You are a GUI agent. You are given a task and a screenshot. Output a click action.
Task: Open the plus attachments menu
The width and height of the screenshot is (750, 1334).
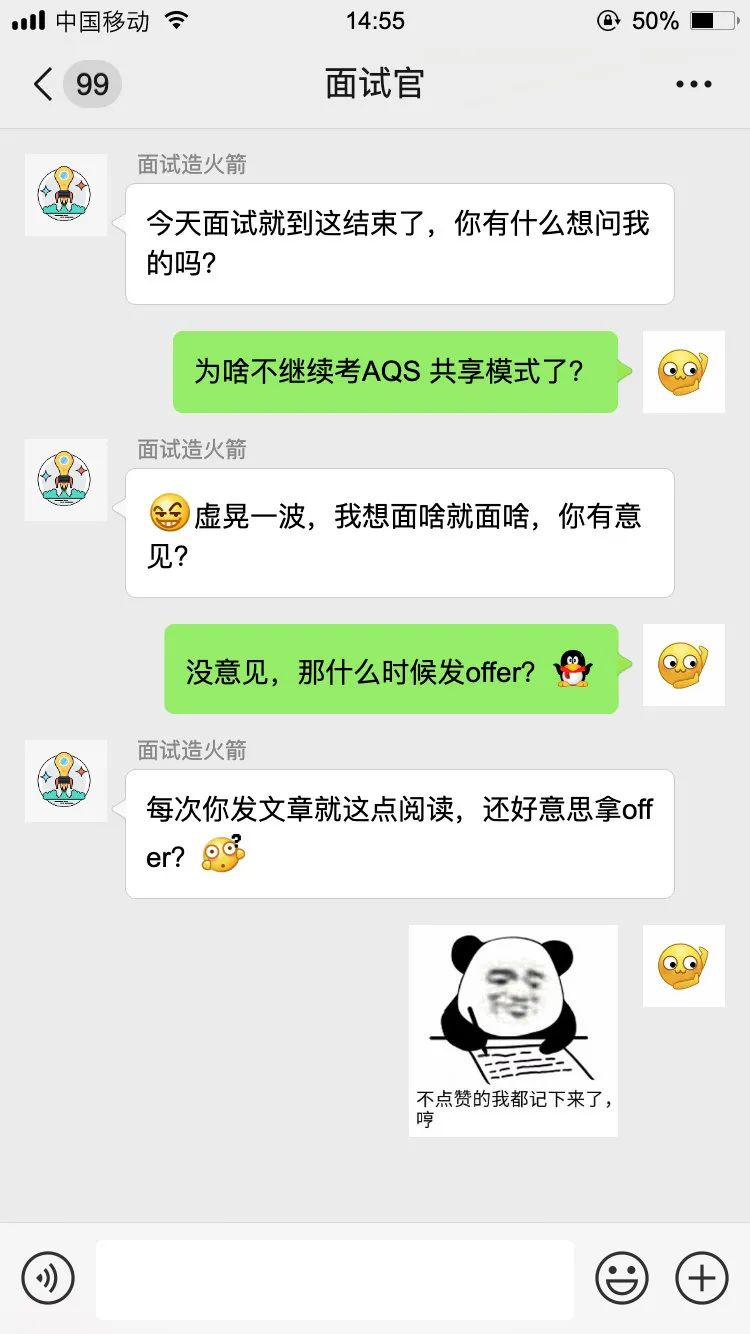702,1277
